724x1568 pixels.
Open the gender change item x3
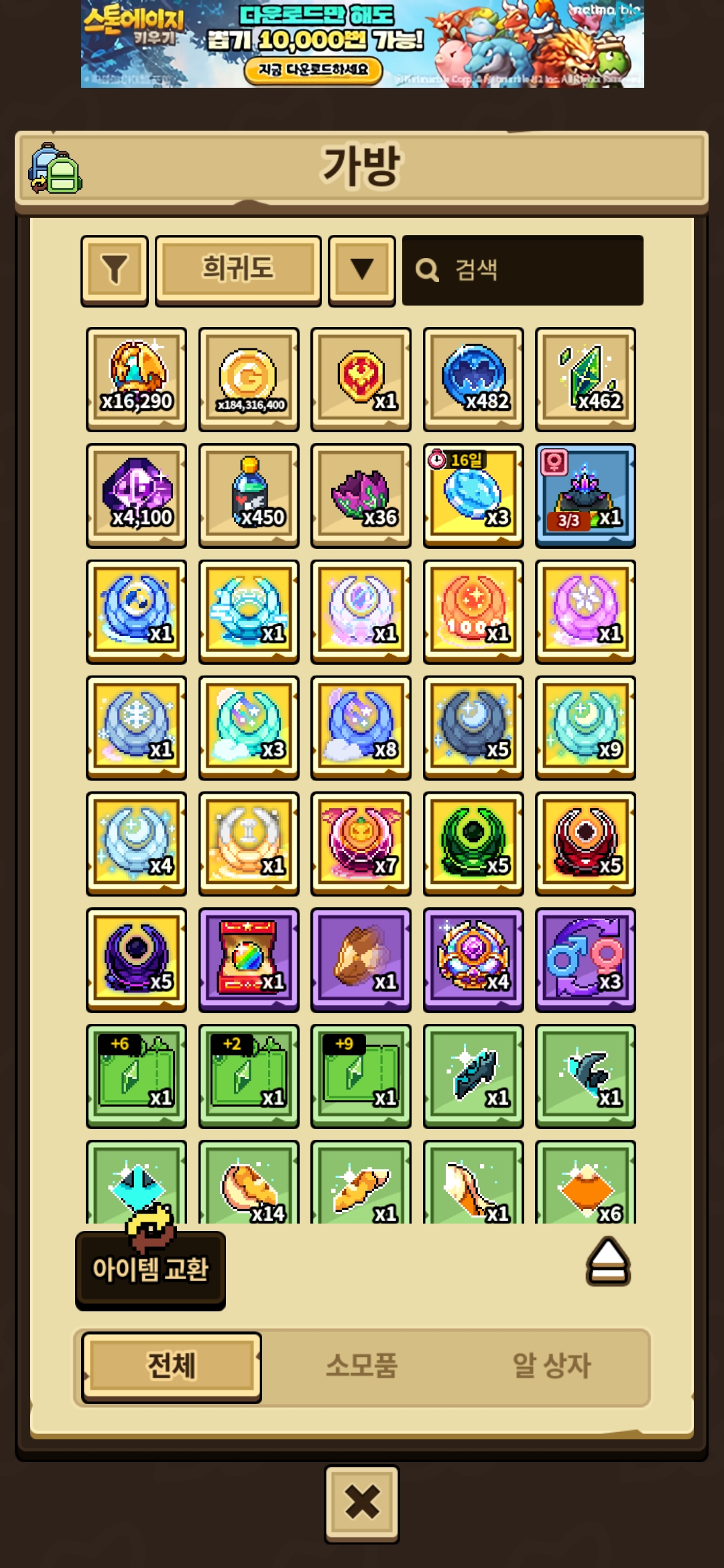(585, 960)
